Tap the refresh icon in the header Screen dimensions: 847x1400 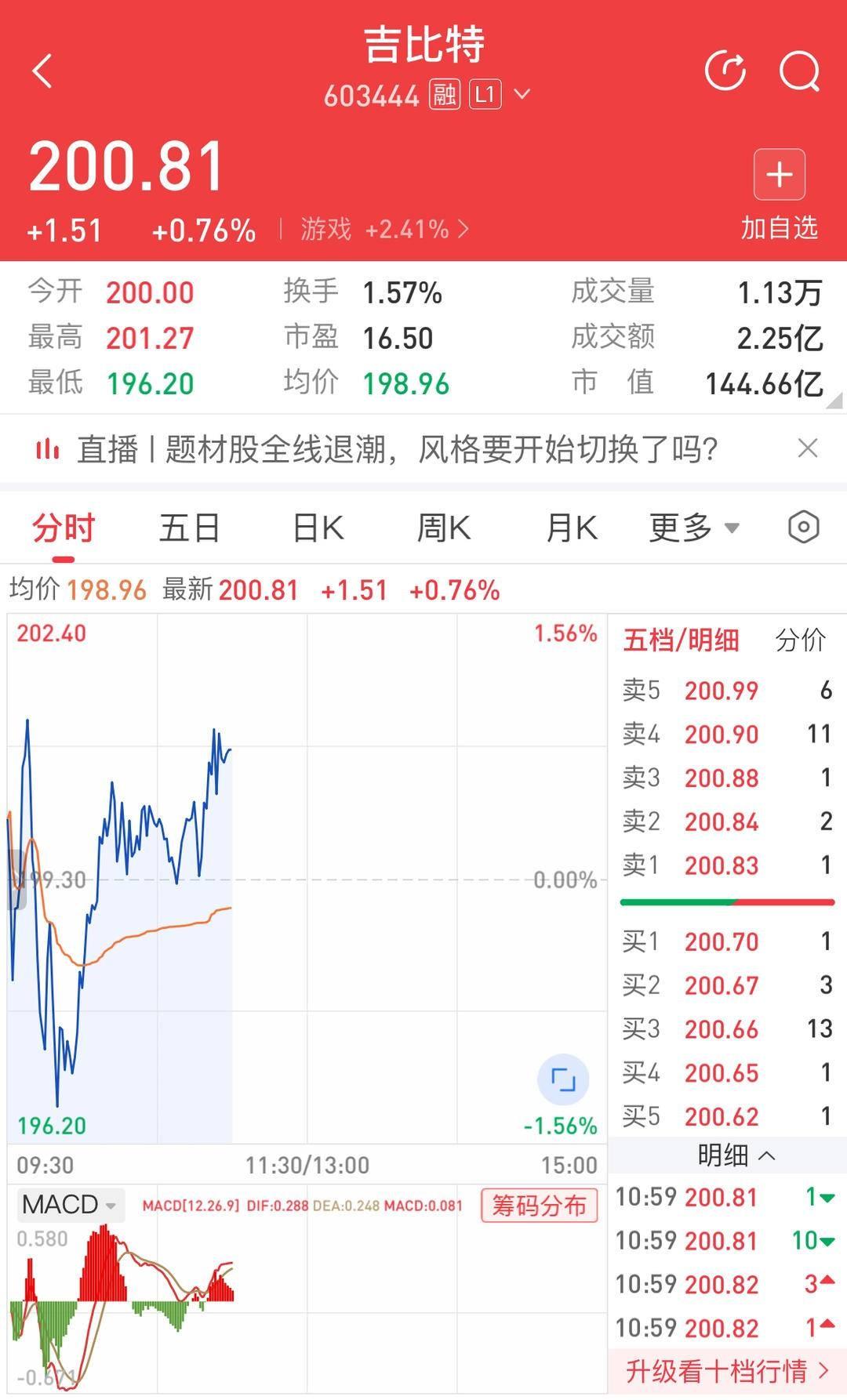click(725, 71)
